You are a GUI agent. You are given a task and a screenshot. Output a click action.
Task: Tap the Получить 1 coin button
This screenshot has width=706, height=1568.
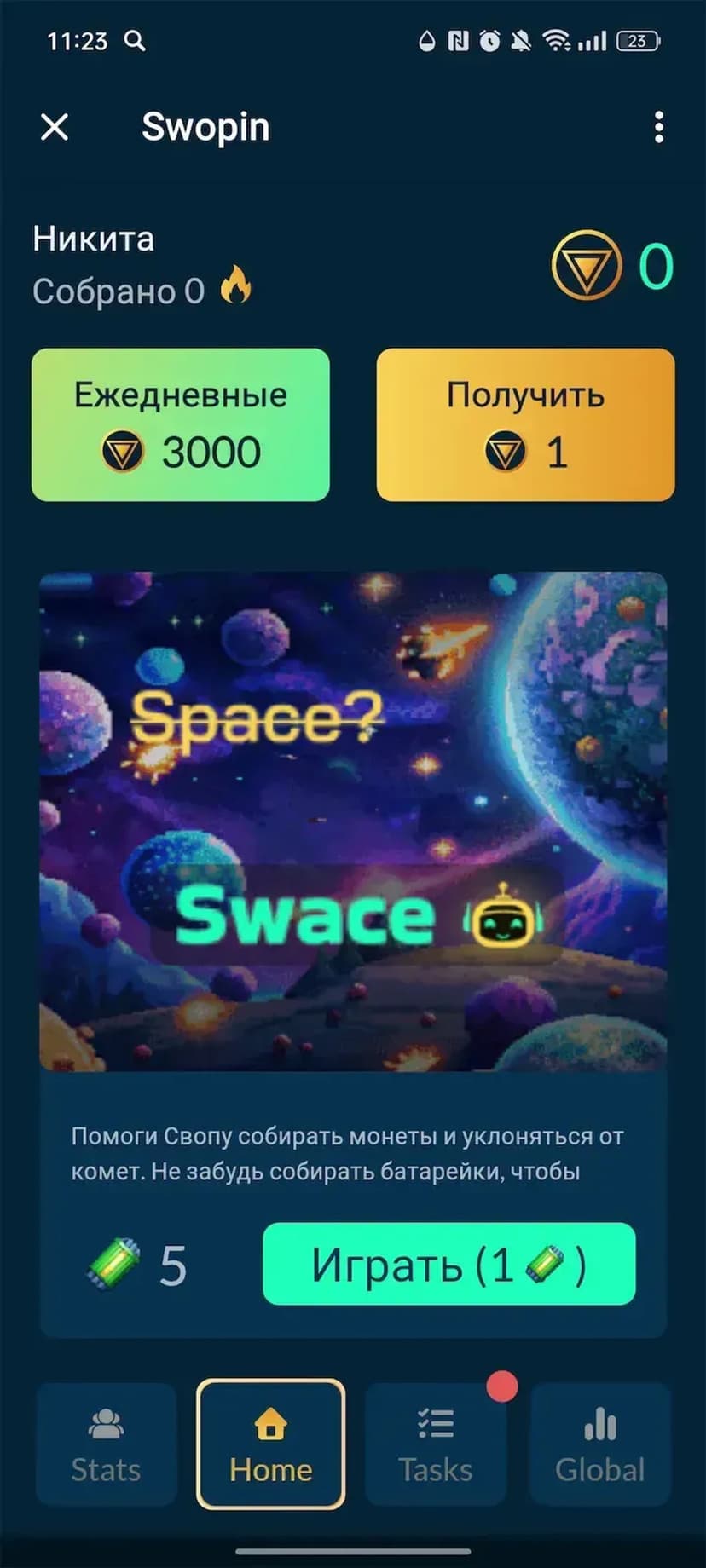525,424
